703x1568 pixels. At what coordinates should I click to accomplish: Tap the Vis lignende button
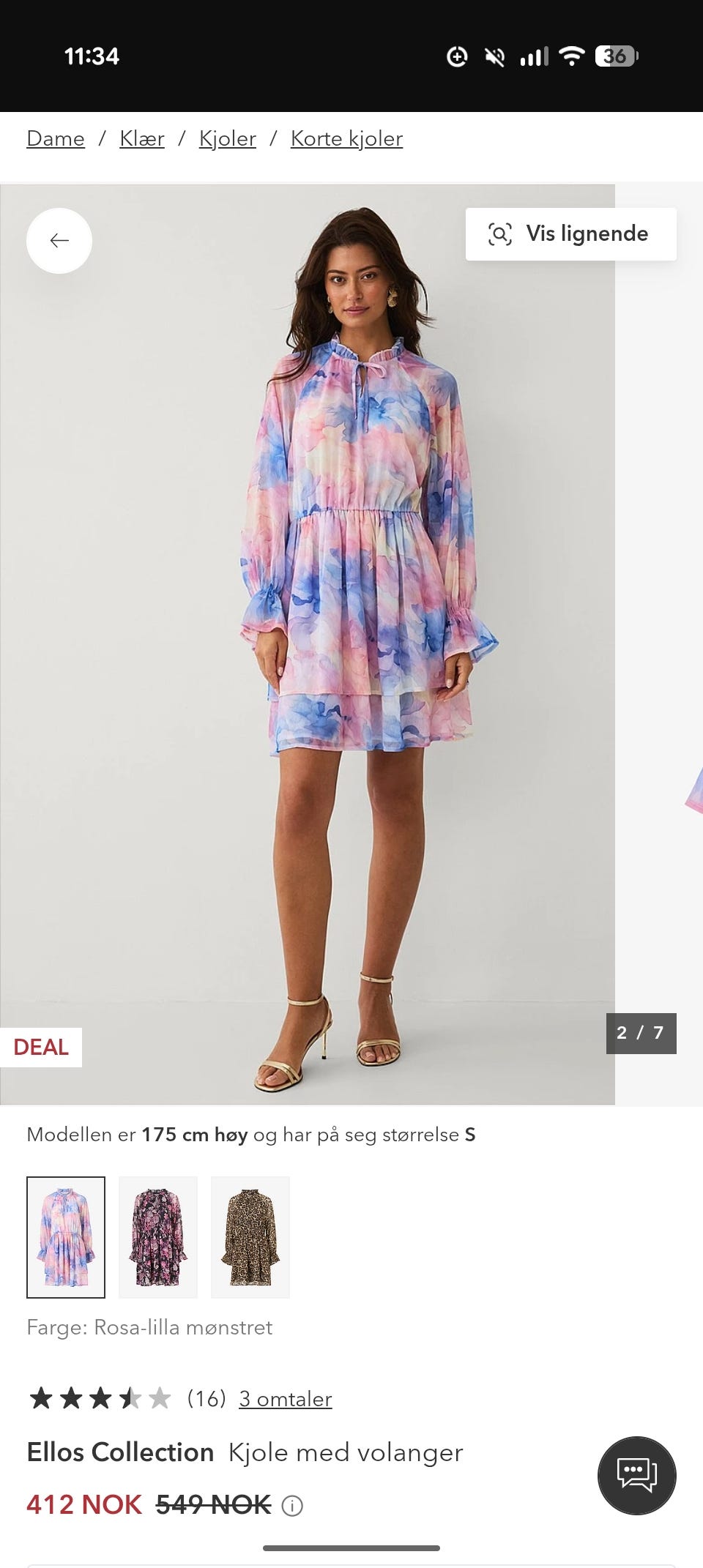coord(571,234)
